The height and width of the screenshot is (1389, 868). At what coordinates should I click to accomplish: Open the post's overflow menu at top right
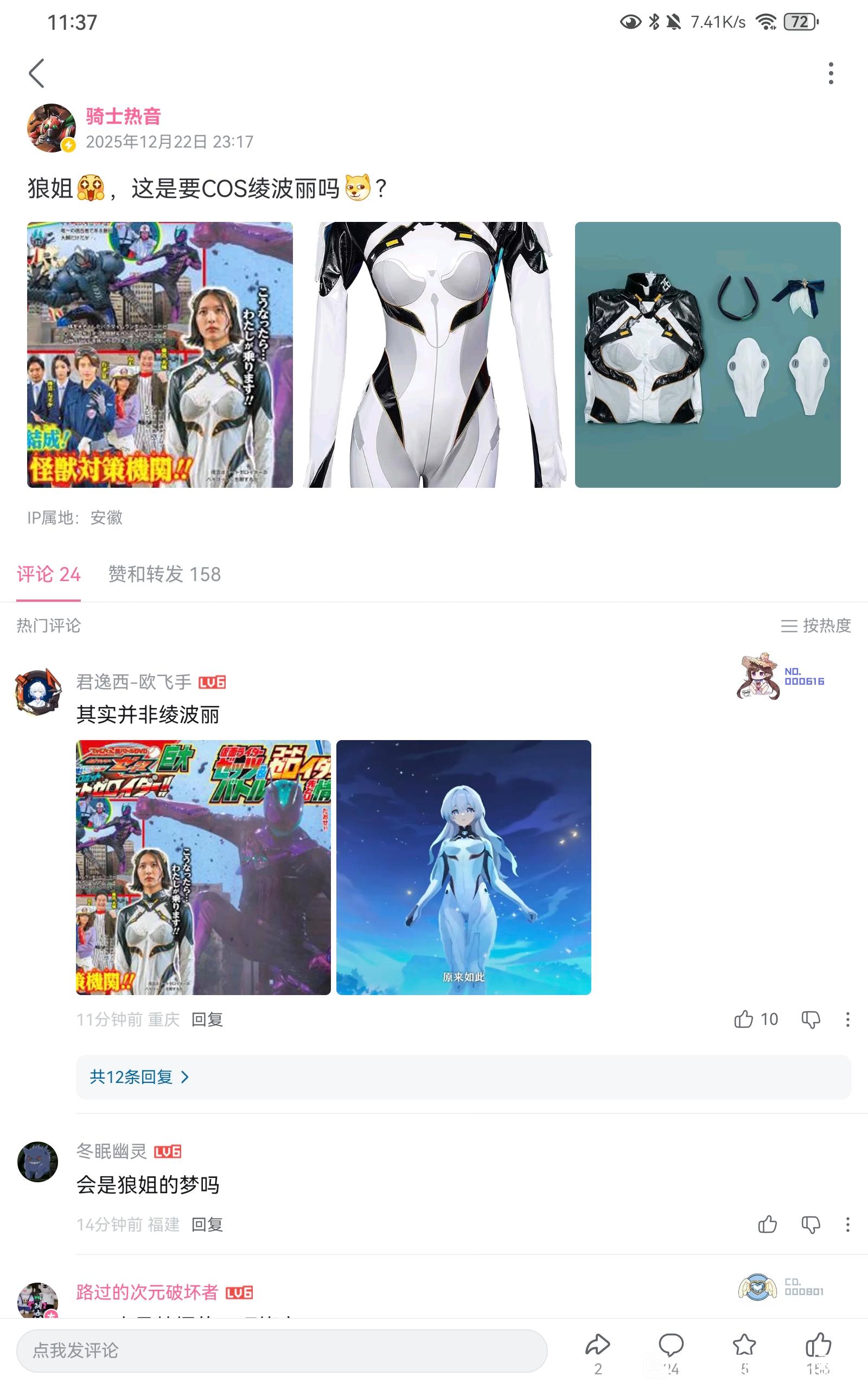[x=830, y=73]
